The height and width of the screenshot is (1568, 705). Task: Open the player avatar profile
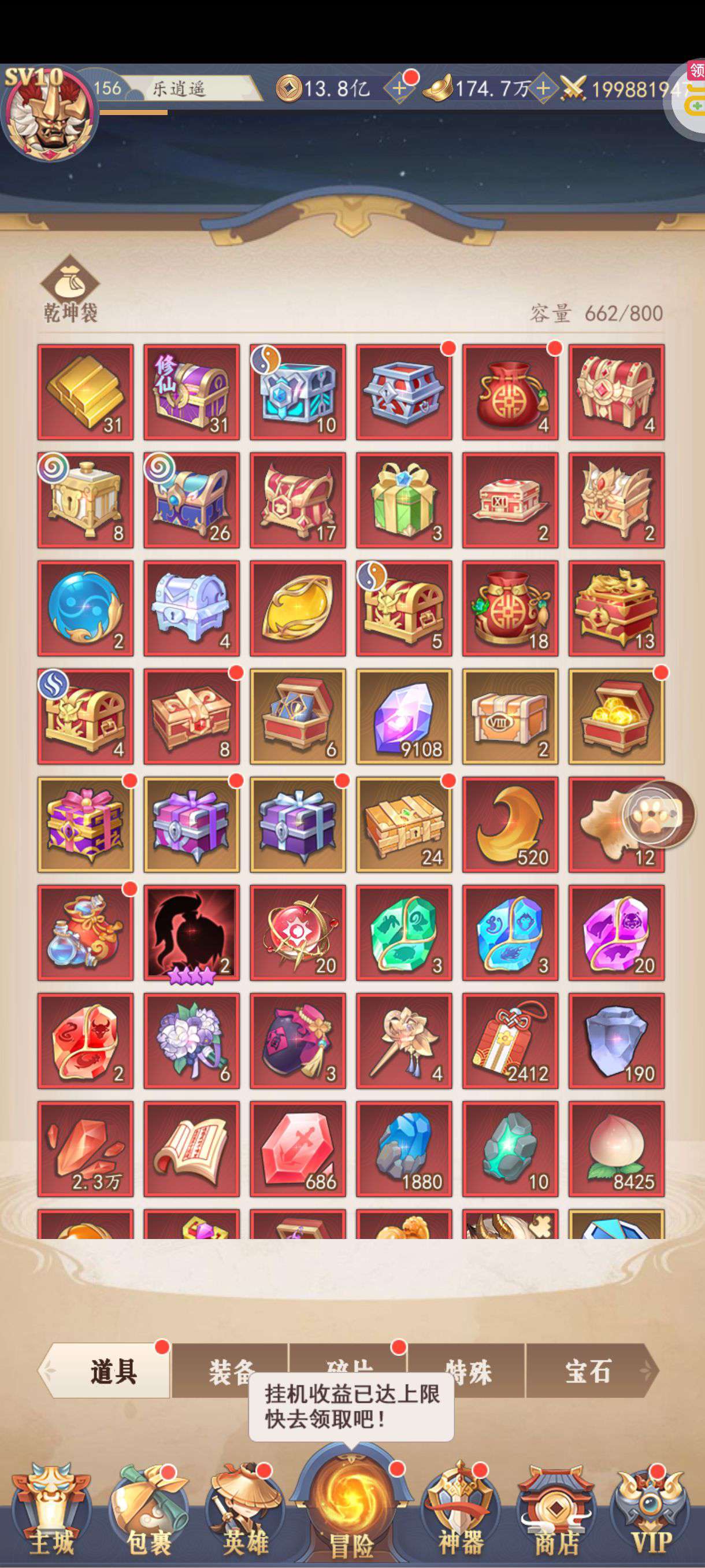click(49, 114)
